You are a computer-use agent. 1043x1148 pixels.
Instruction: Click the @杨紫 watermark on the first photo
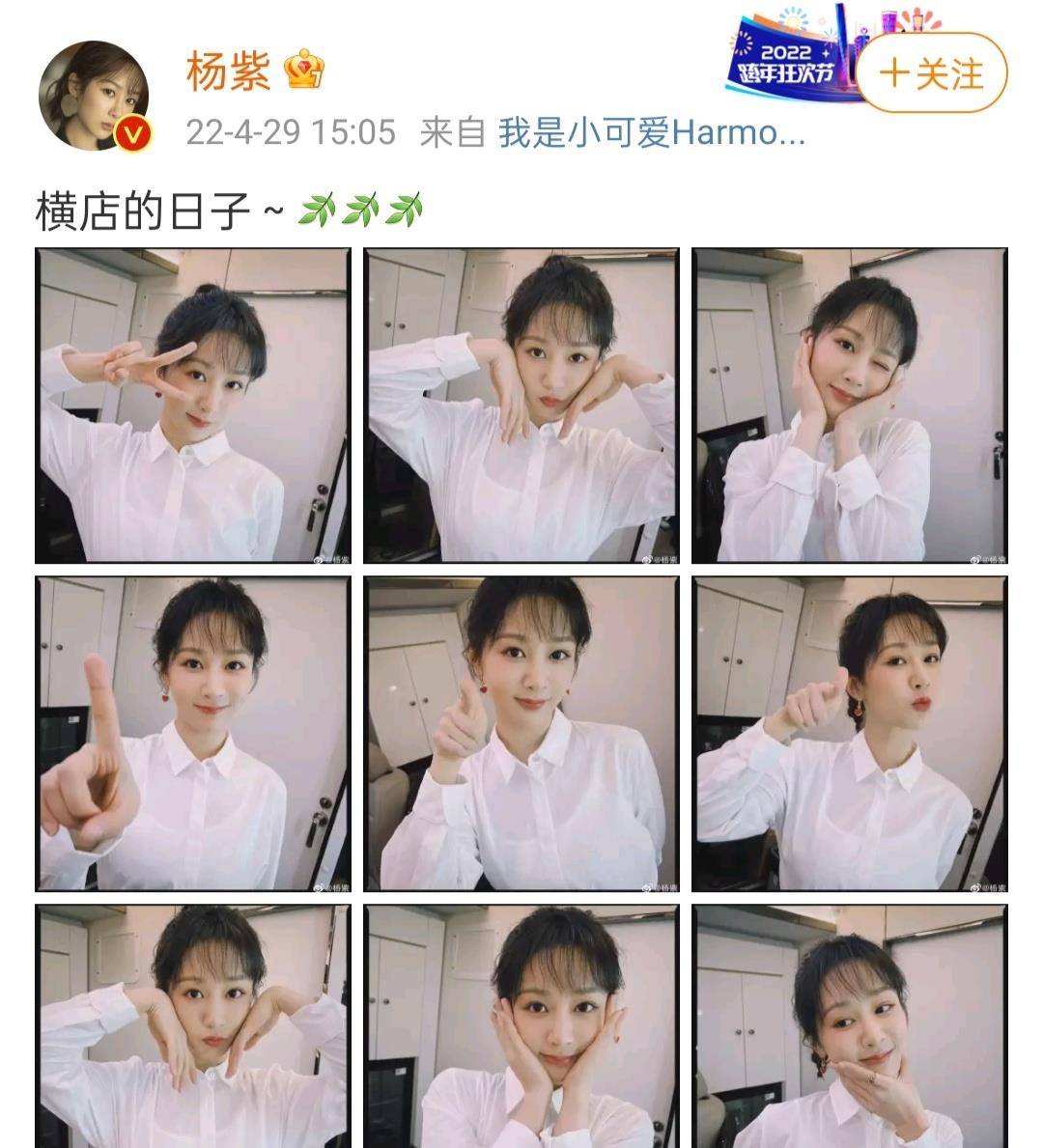pyautogui.click(x=328, y=559)
